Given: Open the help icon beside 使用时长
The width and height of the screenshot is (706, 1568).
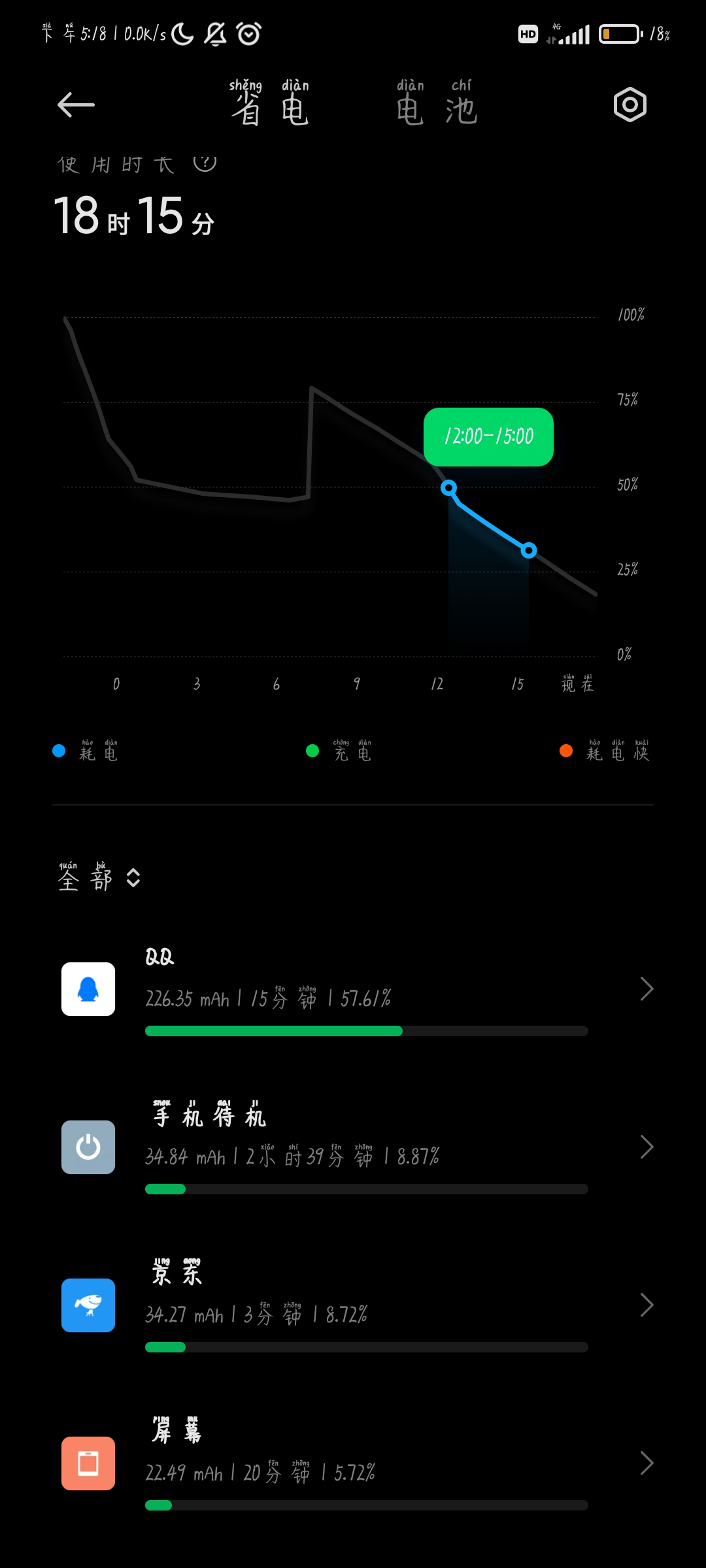Looking at the screenshot, I should (205, 162).
